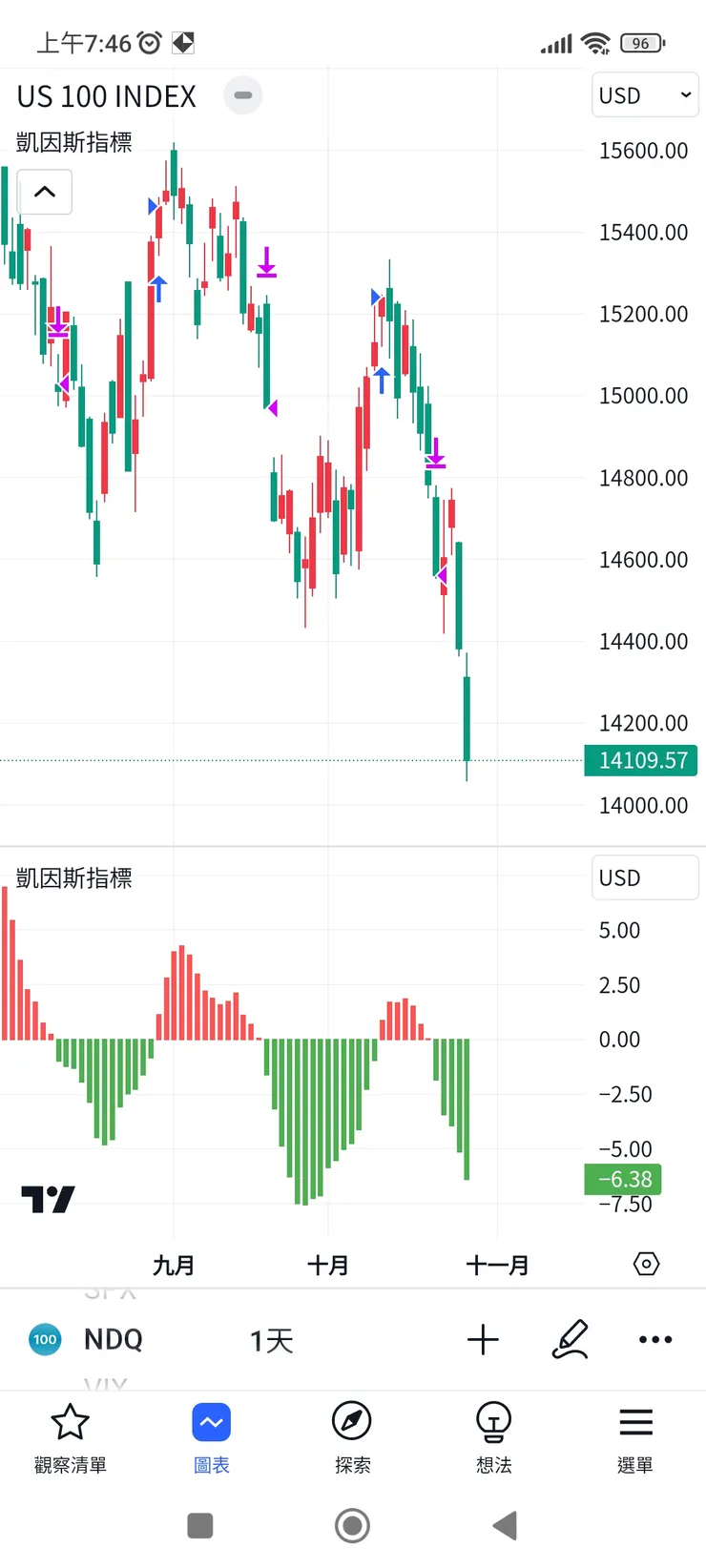Tap the system home button
This screenshot has height=1568, width=706.
pyautogui.click(x=352, y=1525)
